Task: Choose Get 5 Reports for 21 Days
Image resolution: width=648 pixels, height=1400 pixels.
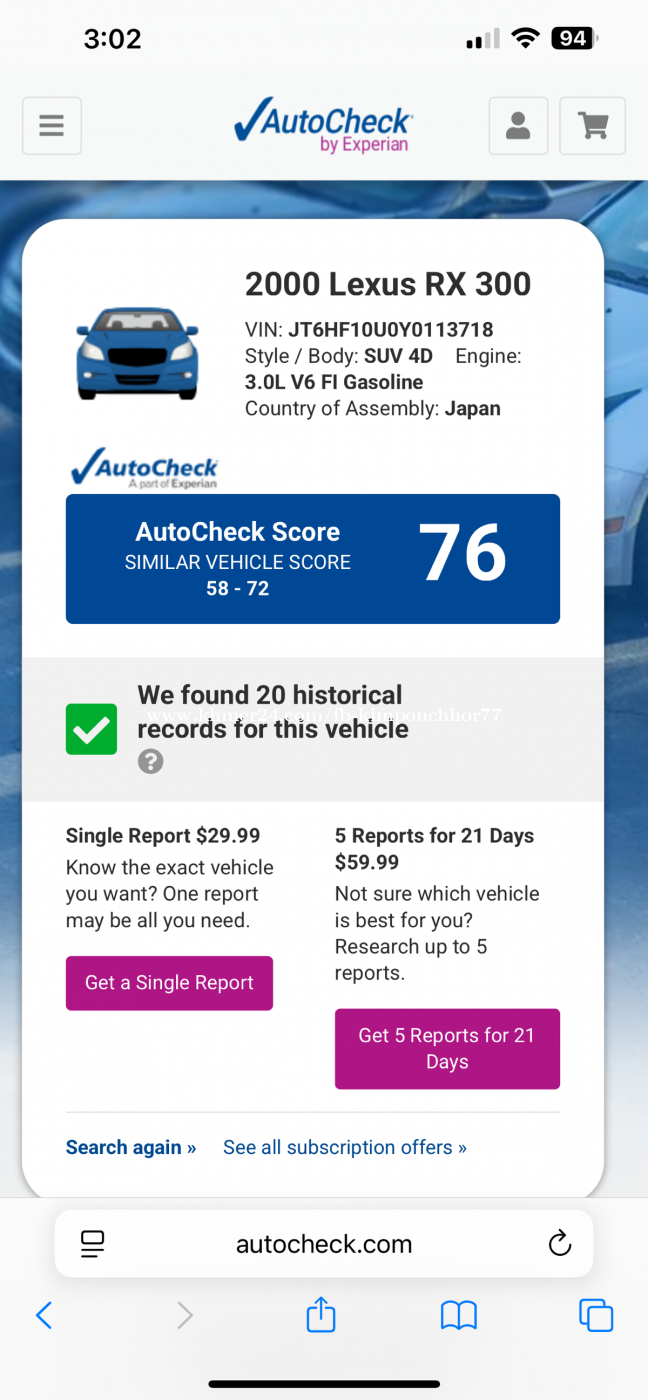Action: 447,1048
